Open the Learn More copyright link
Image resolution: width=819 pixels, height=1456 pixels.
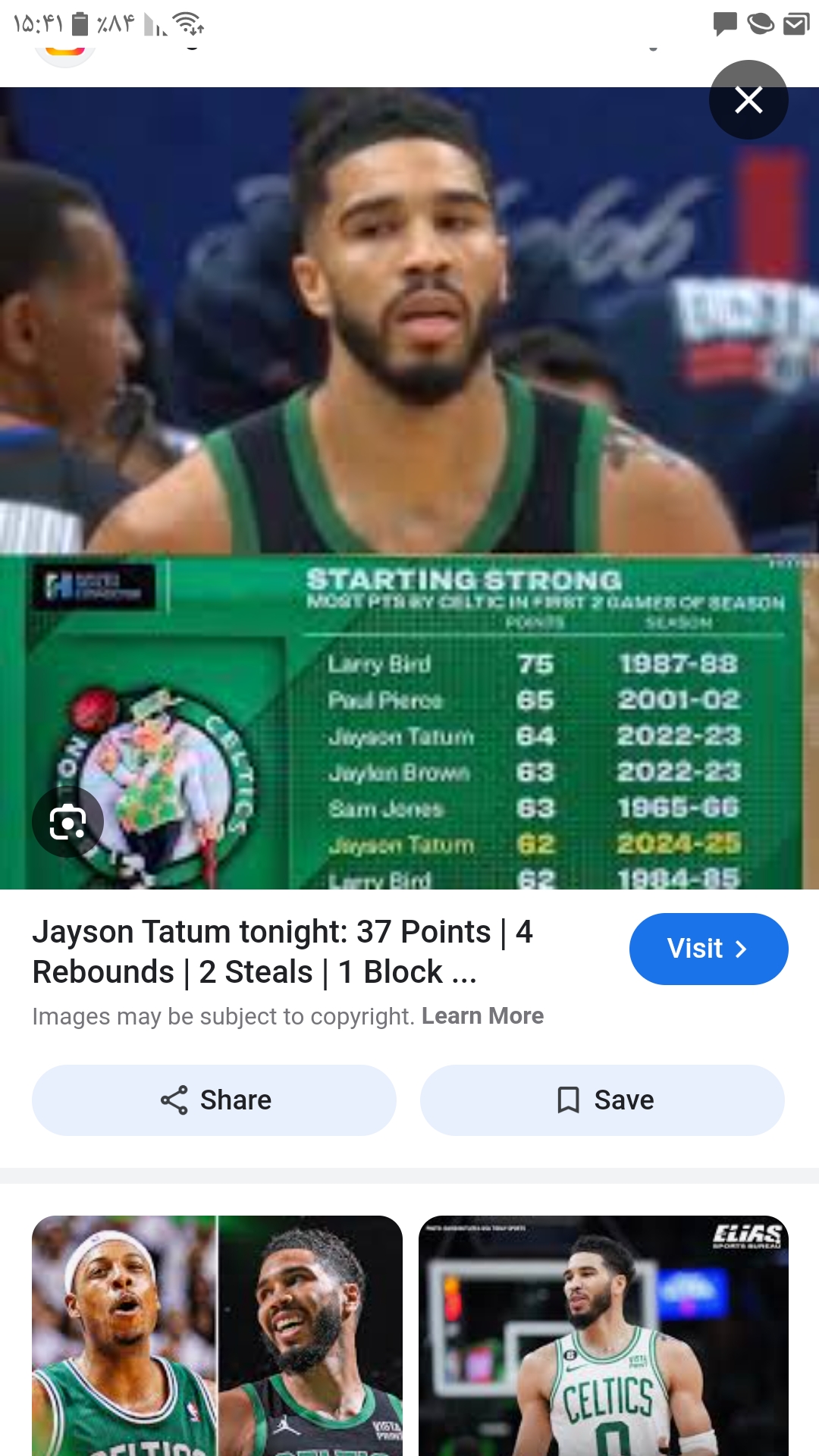482,1015
